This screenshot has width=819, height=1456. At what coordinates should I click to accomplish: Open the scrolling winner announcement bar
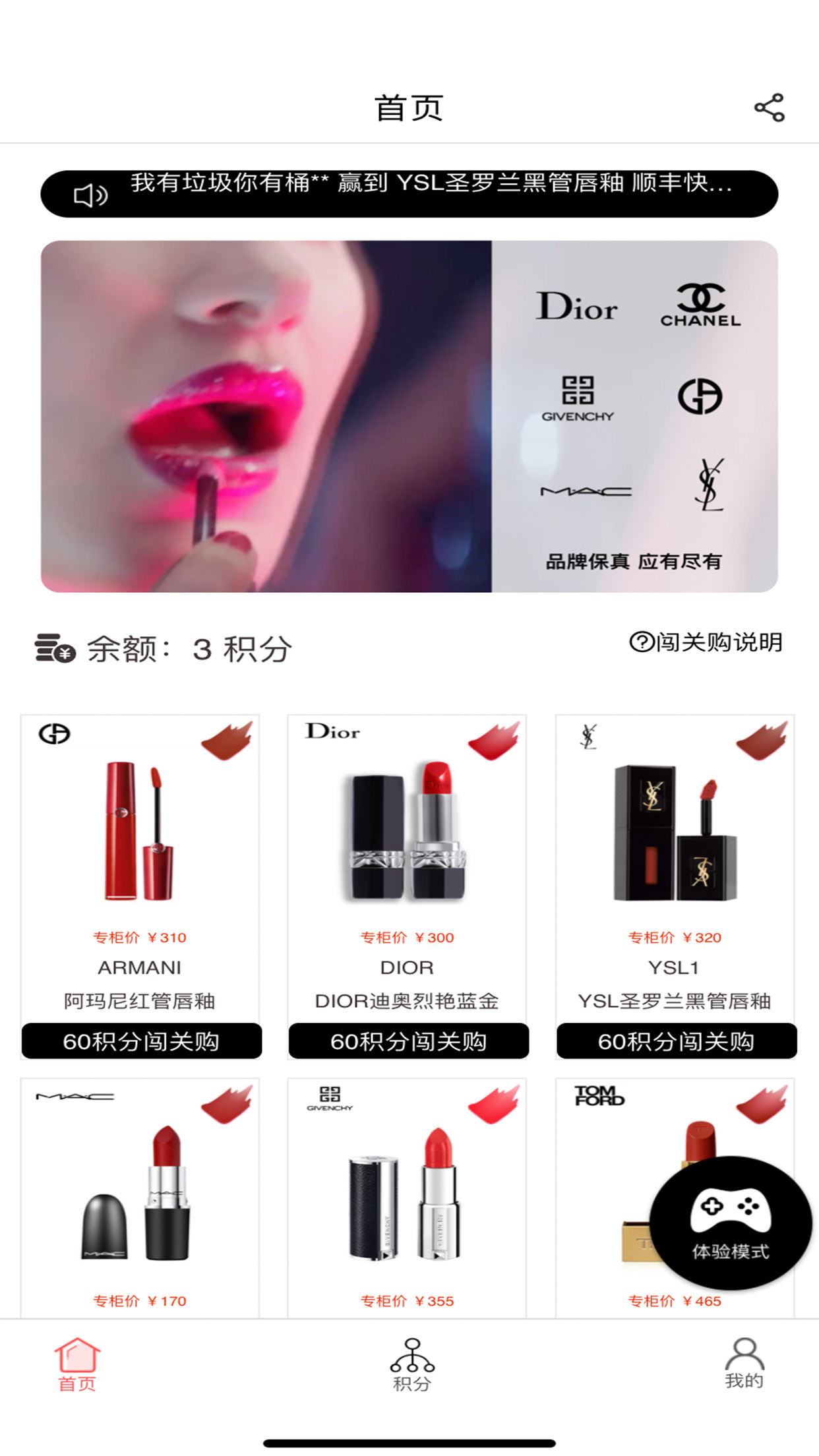coord(409,194)
